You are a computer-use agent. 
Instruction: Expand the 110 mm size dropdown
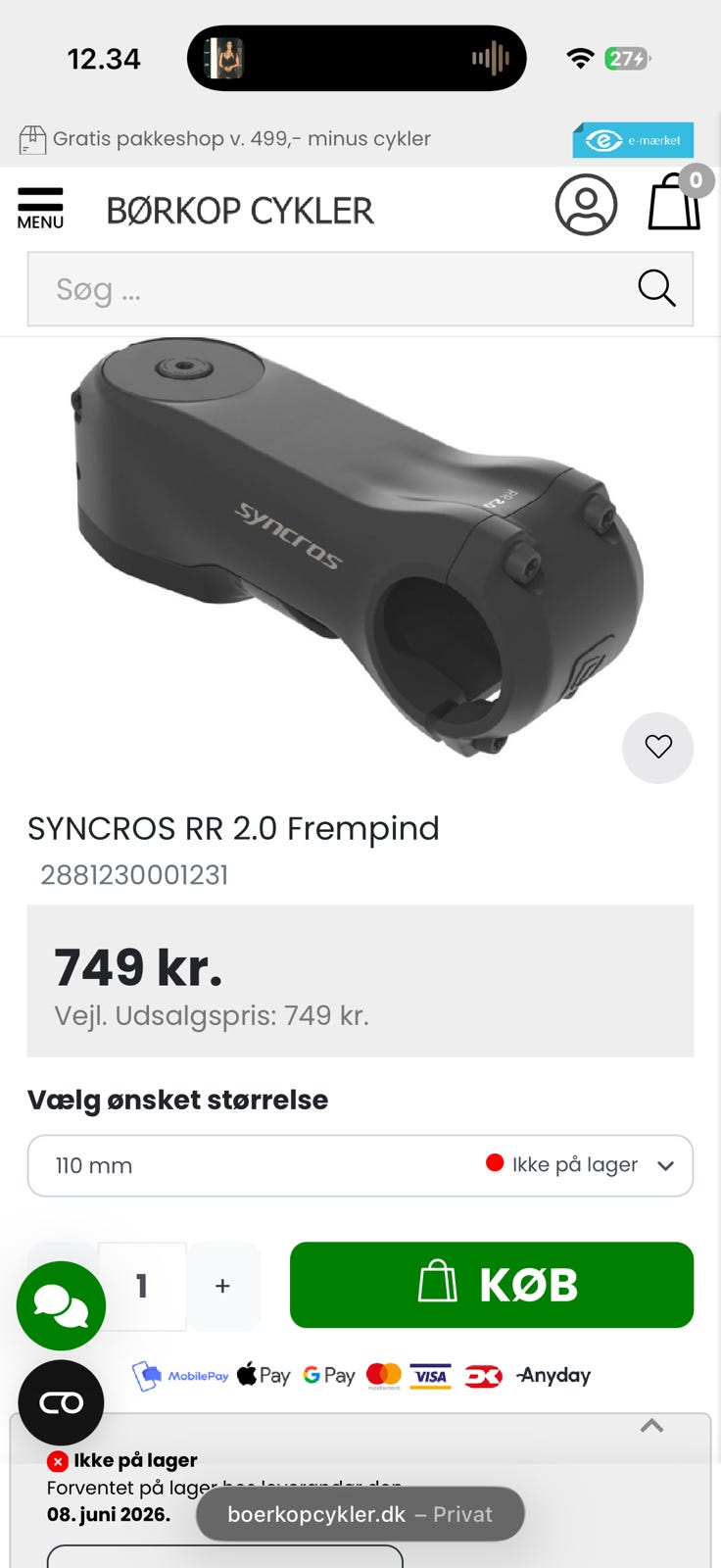[x=360, y=1165]
